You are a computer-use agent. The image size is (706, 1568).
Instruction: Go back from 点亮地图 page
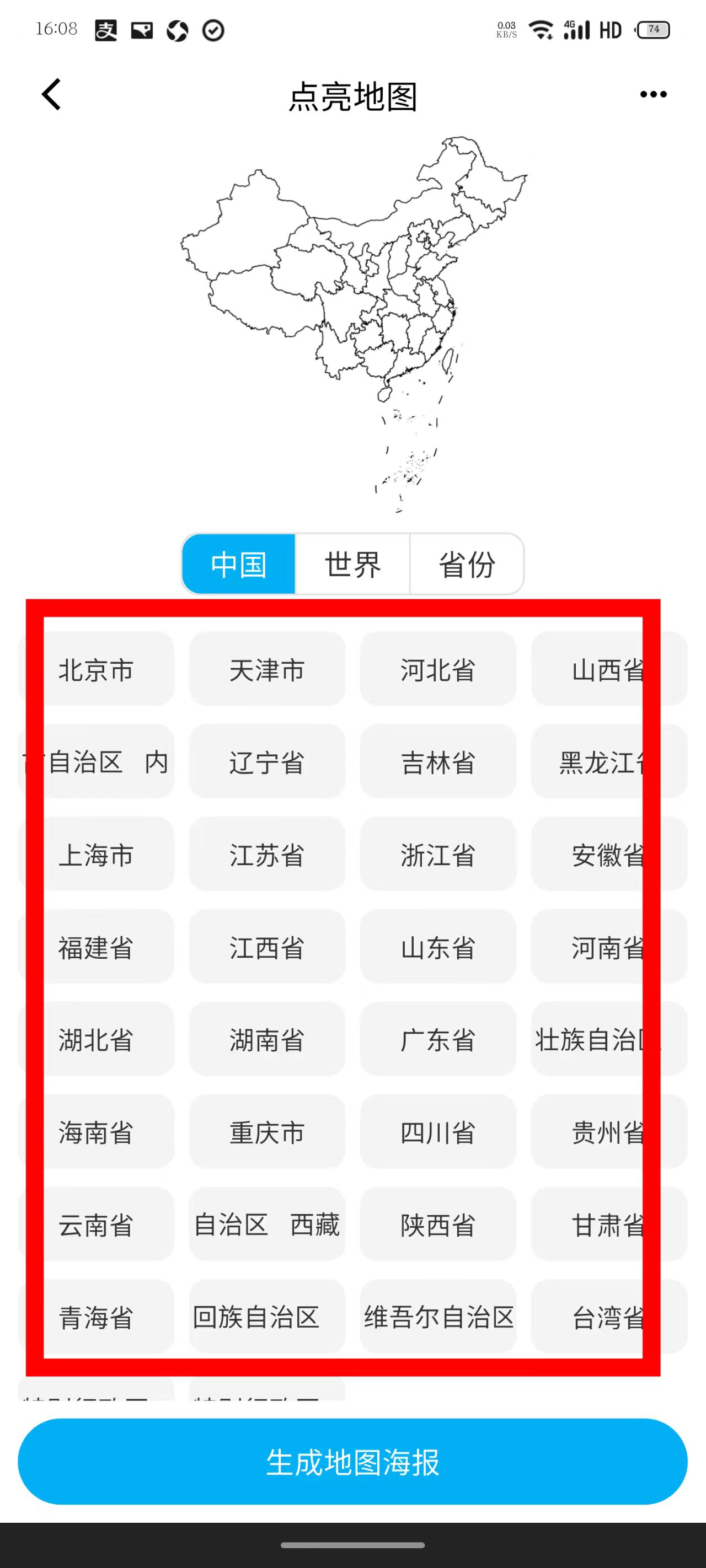pos(52,94)
